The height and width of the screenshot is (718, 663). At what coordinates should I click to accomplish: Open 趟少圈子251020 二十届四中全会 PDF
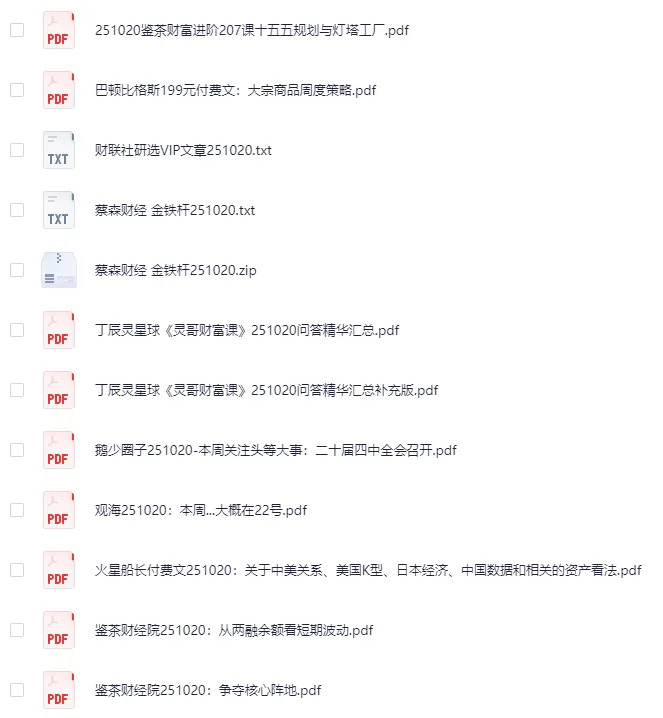click(275, 450)
